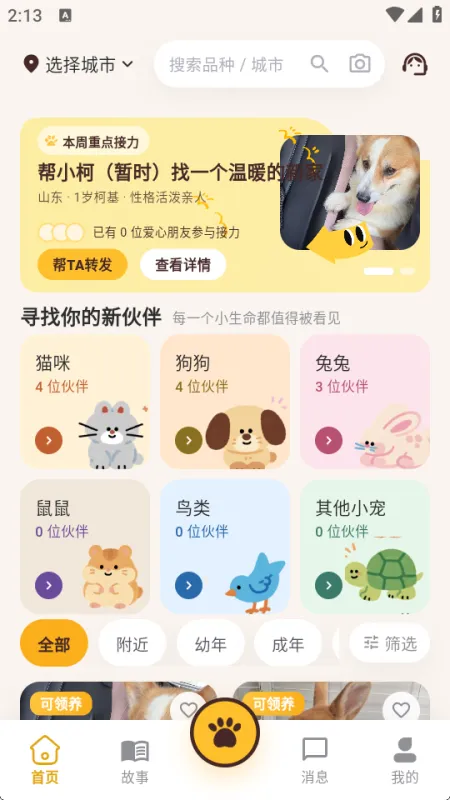Switch to the 消息 tab

(315, 760)
